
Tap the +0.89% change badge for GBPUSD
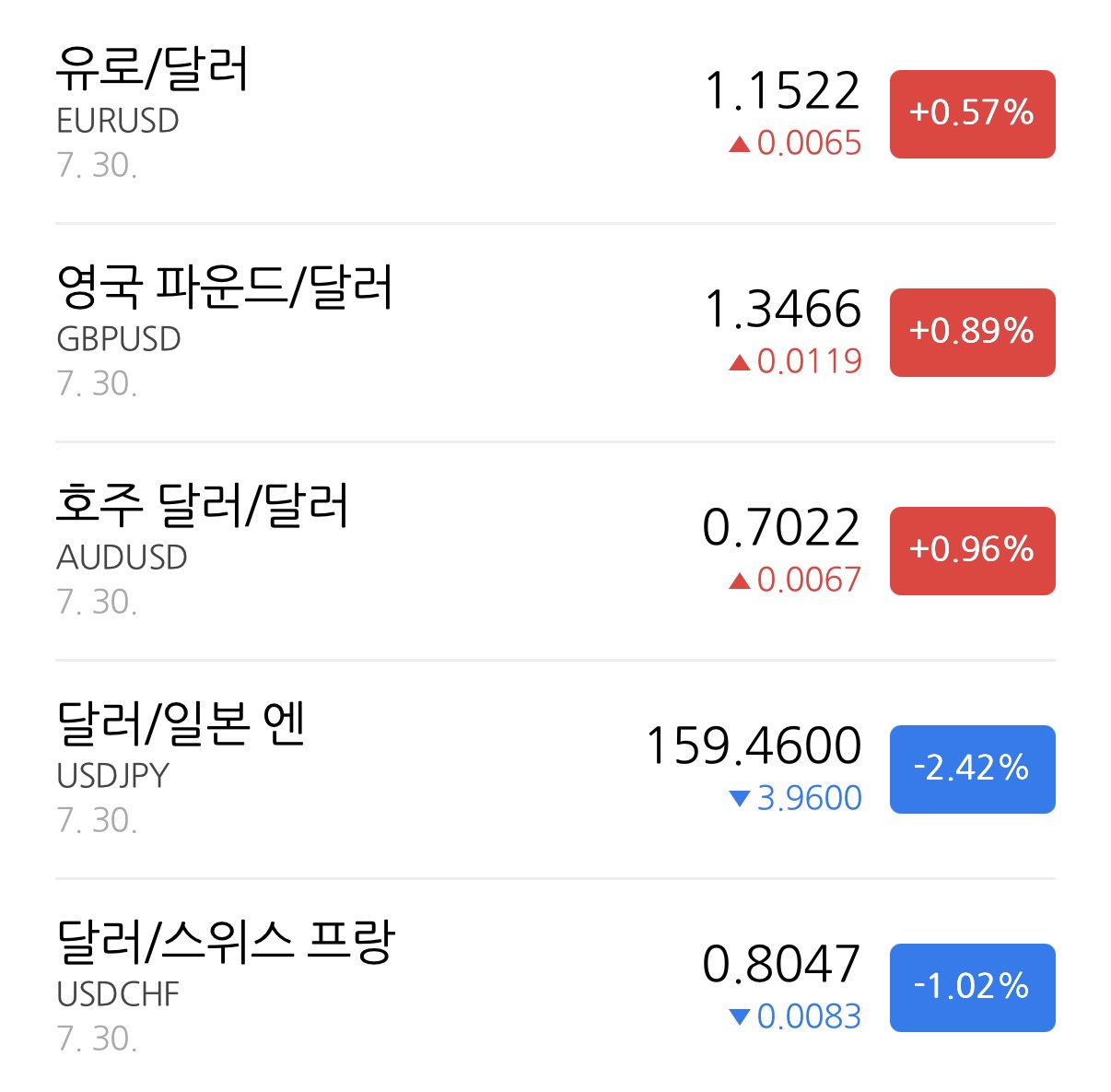(x=972, y=333)
